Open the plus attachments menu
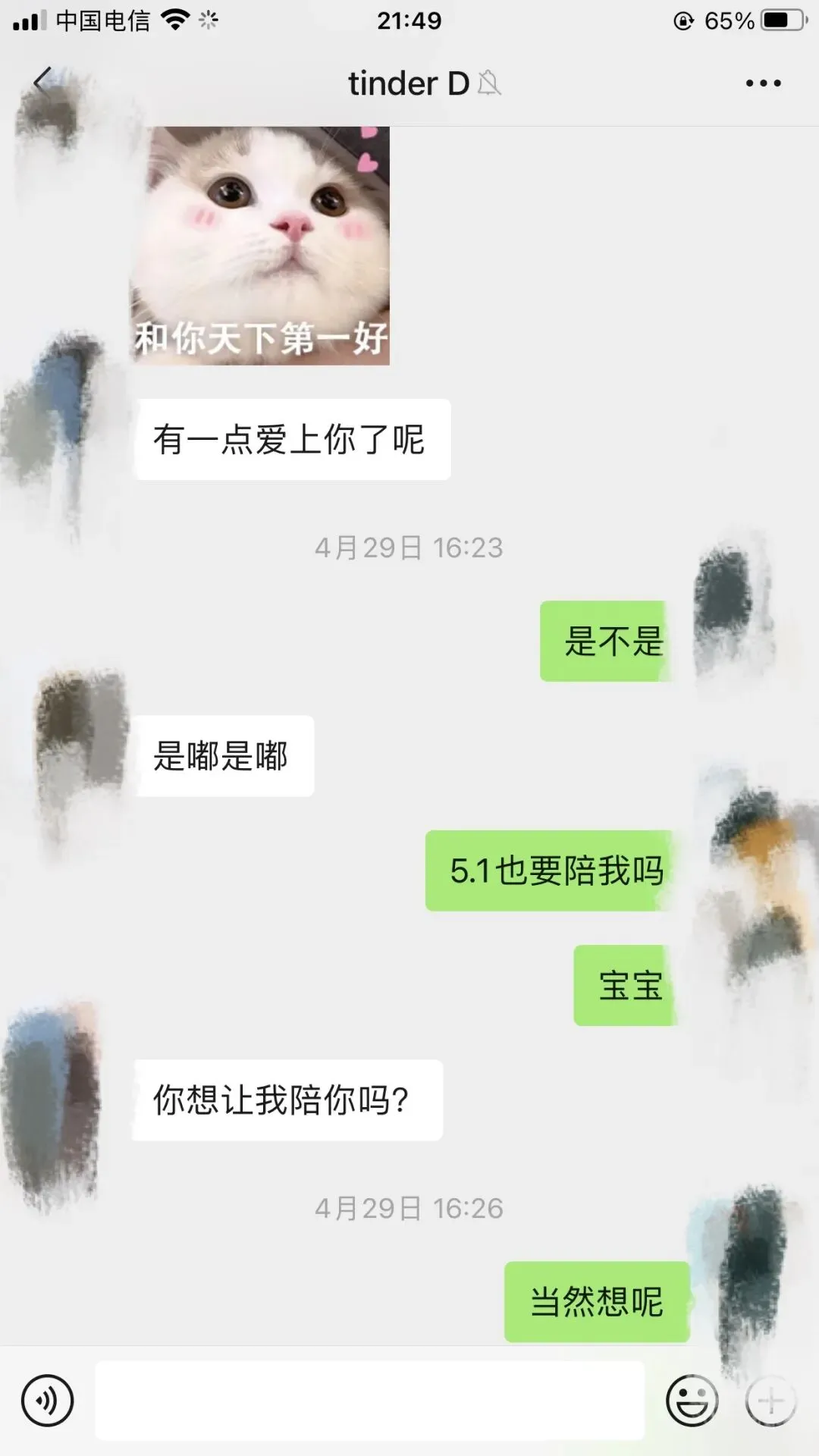 coord(770,1401)
